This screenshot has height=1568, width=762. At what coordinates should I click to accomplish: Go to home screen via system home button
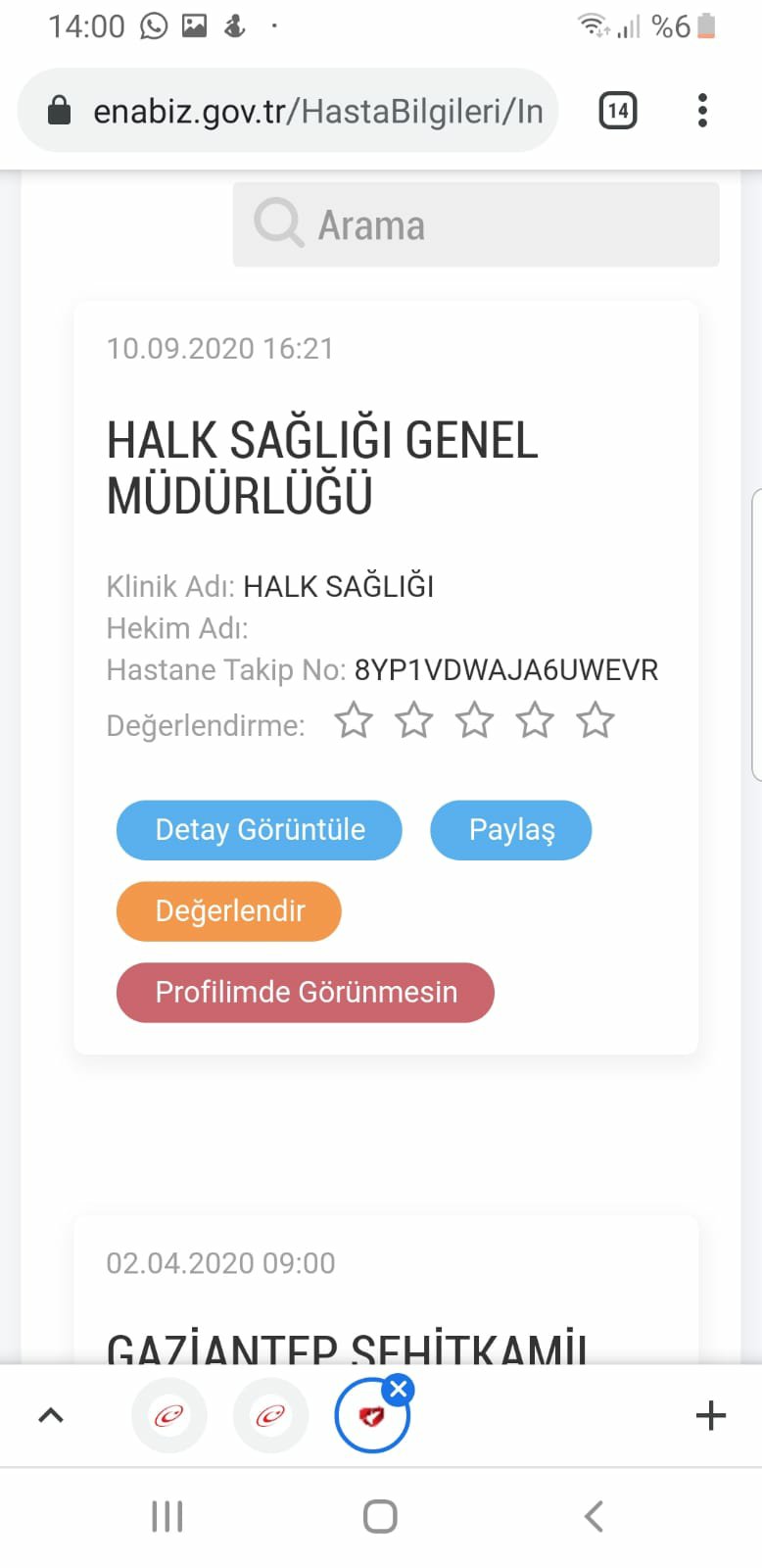click(380, 1516)
